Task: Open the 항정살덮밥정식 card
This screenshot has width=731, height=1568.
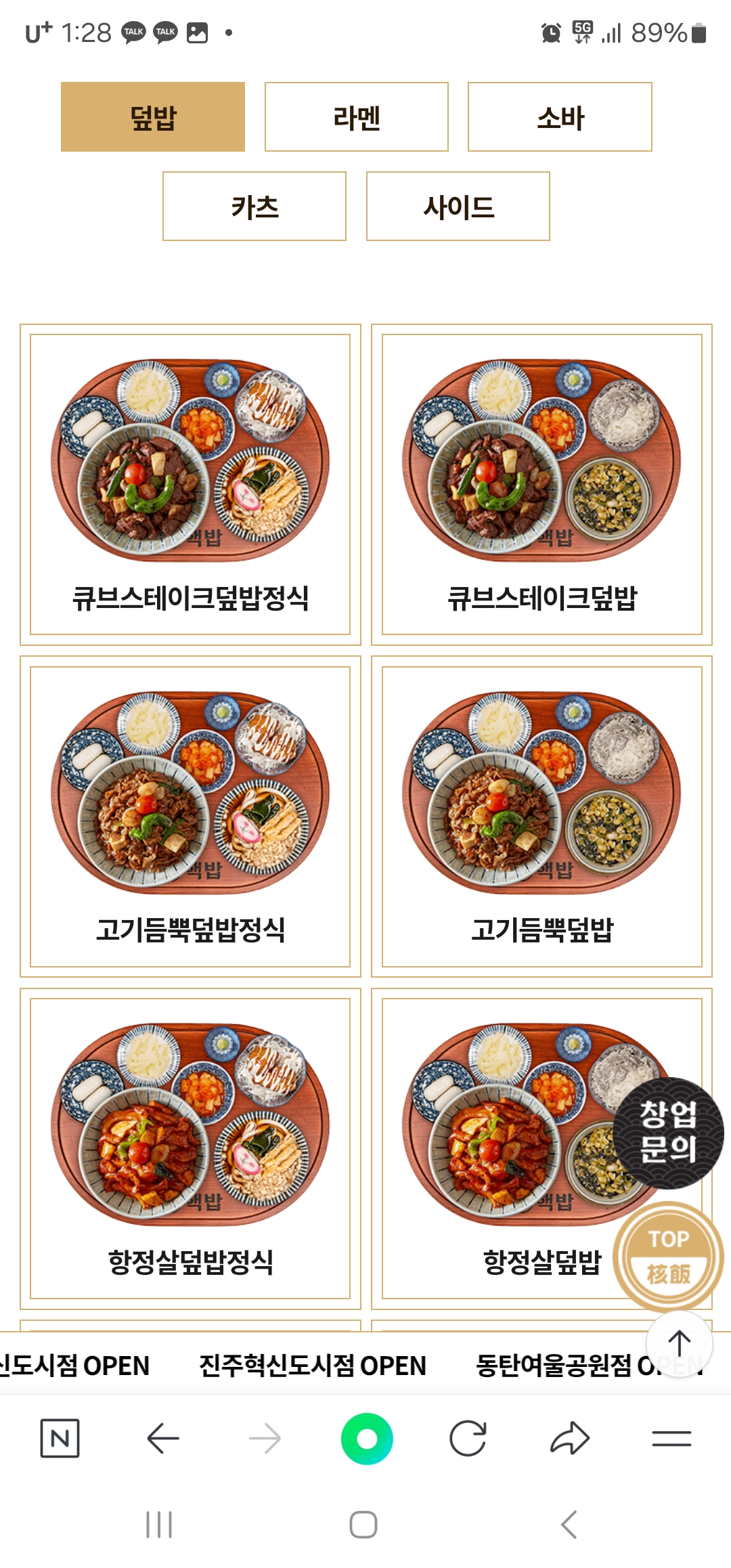Action: (x=190, y=1148)
